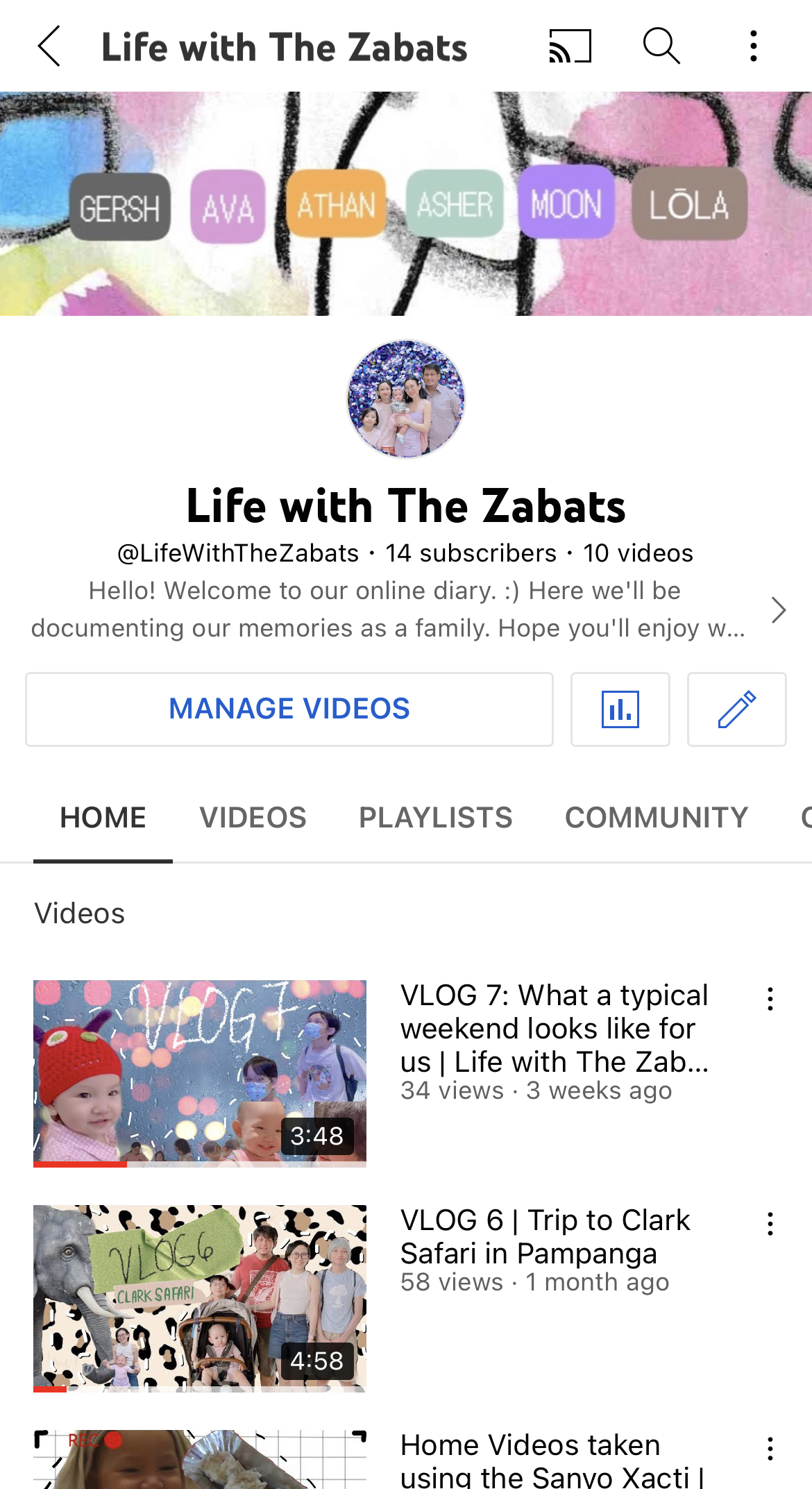The height and width of the screenshot is (1489, 812).
Task: Edit channel with pencil icon
Action: point(736,709)
